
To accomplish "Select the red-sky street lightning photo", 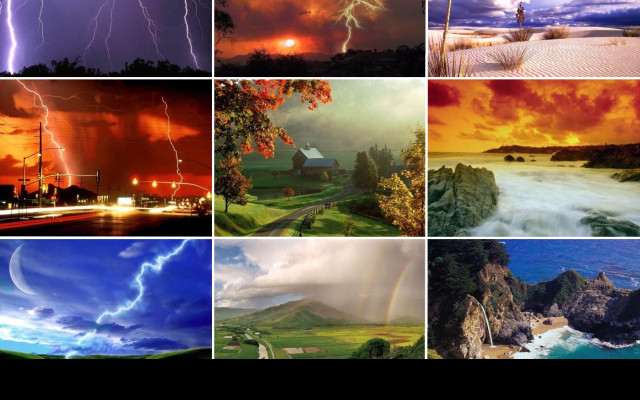I will click(x=105, y=158).
